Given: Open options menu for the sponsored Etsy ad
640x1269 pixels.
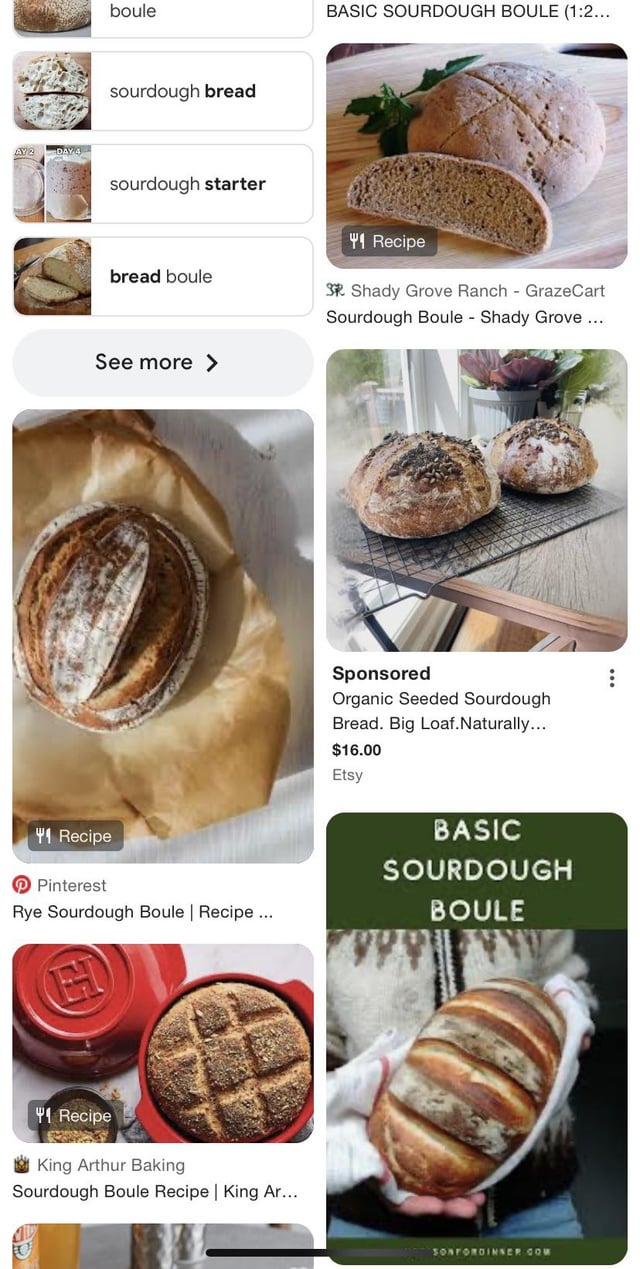Looking at the screenshot, I should pos(611,678).
